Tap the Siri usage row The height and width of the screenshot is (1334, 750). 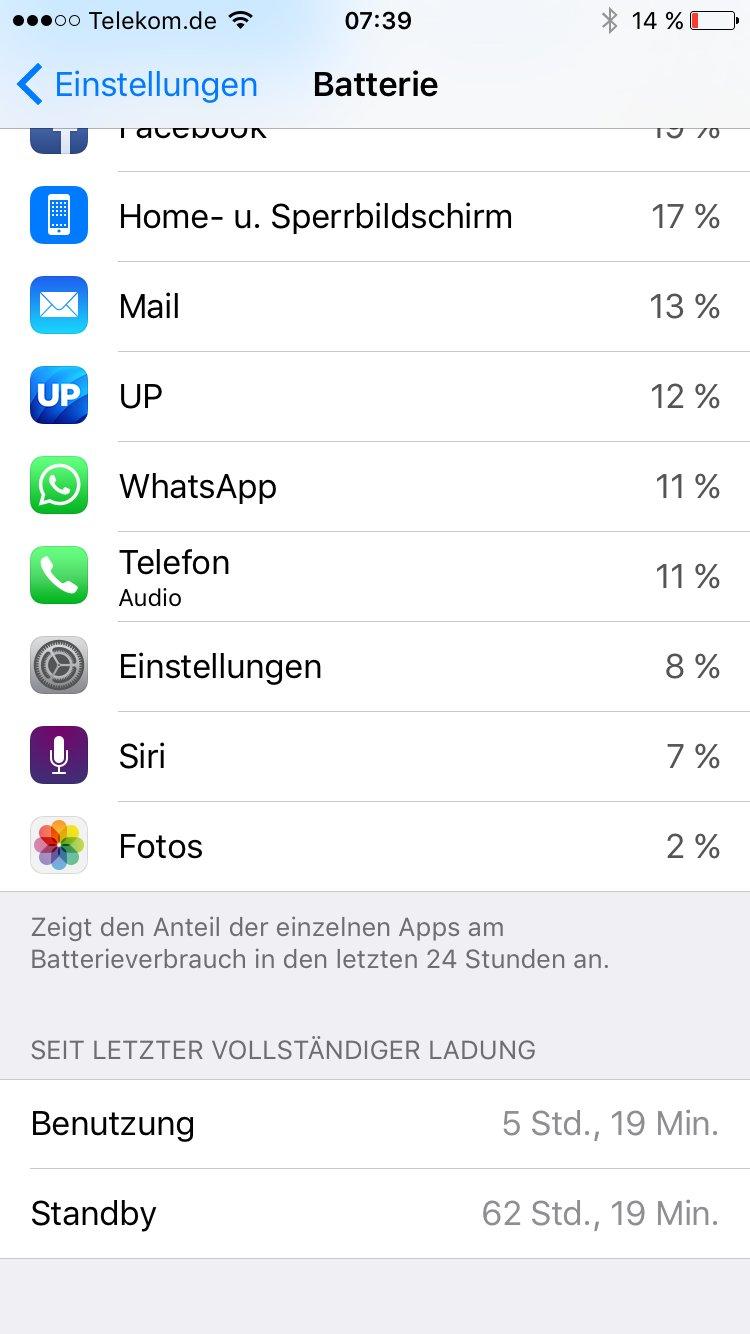[x=375, y=757]
